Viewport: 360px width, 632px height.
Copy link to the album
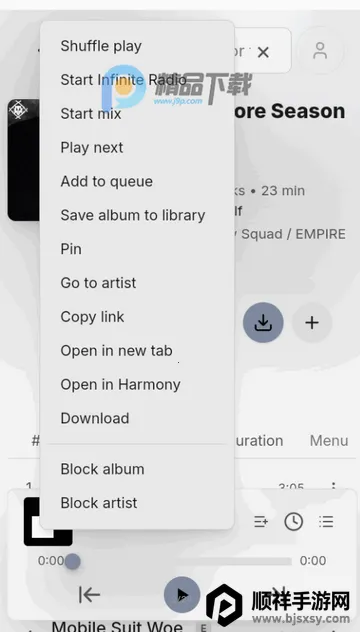pos(92,317)
